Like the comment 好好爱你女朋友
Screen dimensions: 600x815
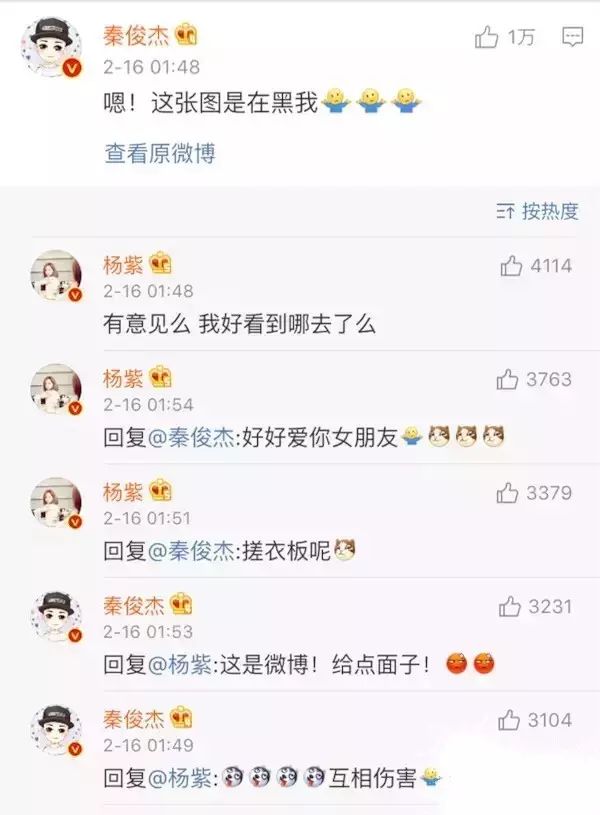(x=508, y=380)
